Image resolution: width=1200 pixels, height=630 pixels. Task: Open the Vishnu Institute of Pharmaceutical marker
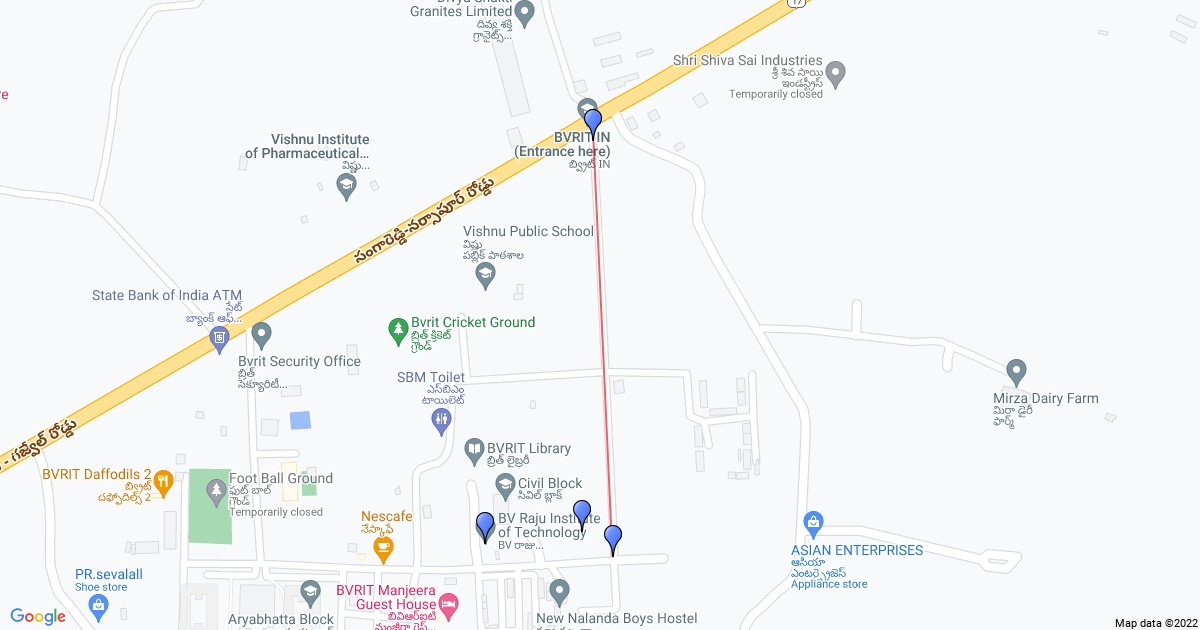point(346,185)
